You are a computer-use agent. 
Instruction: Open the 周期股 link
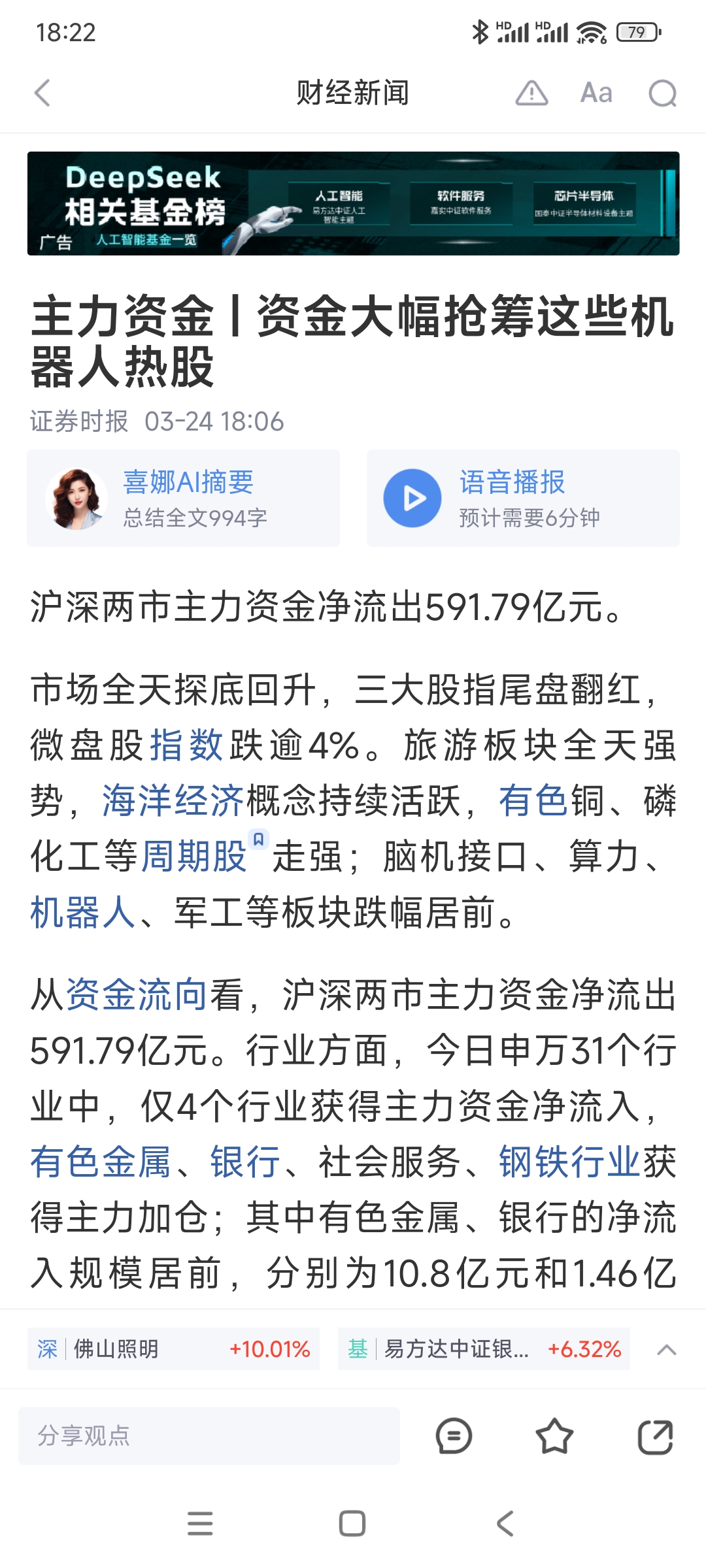point(194,857)
